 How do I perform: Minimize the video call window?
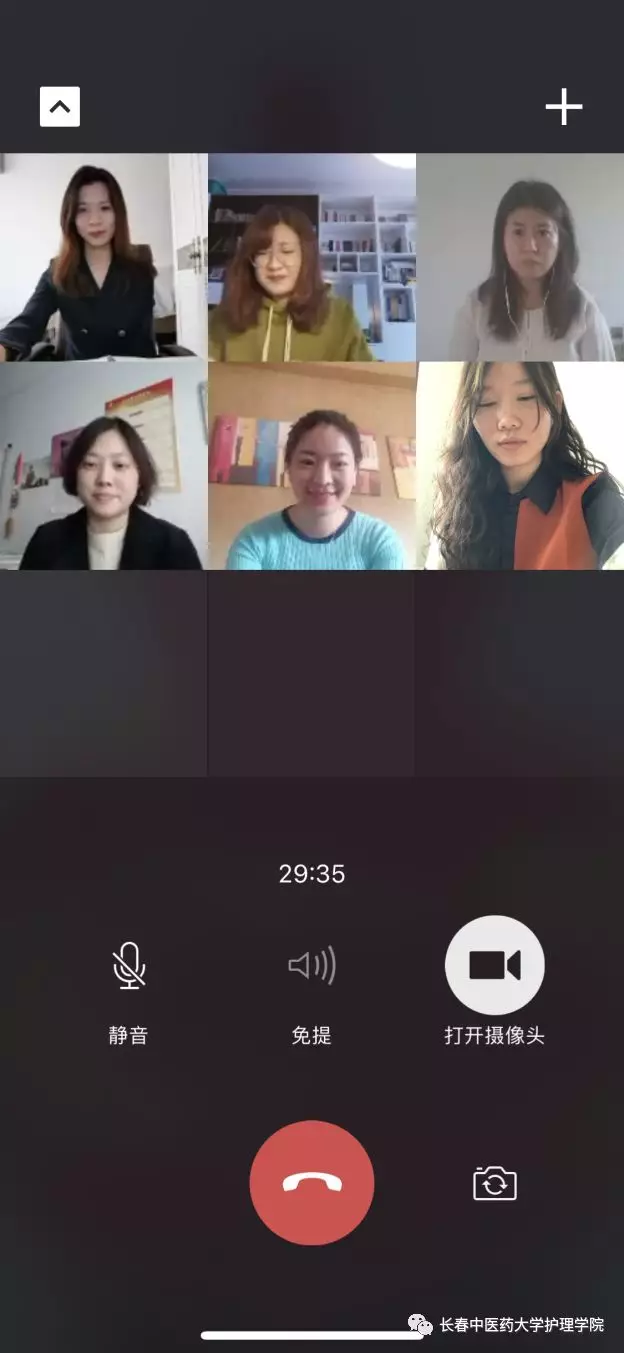pyautogui.click(x=60, y=107)
